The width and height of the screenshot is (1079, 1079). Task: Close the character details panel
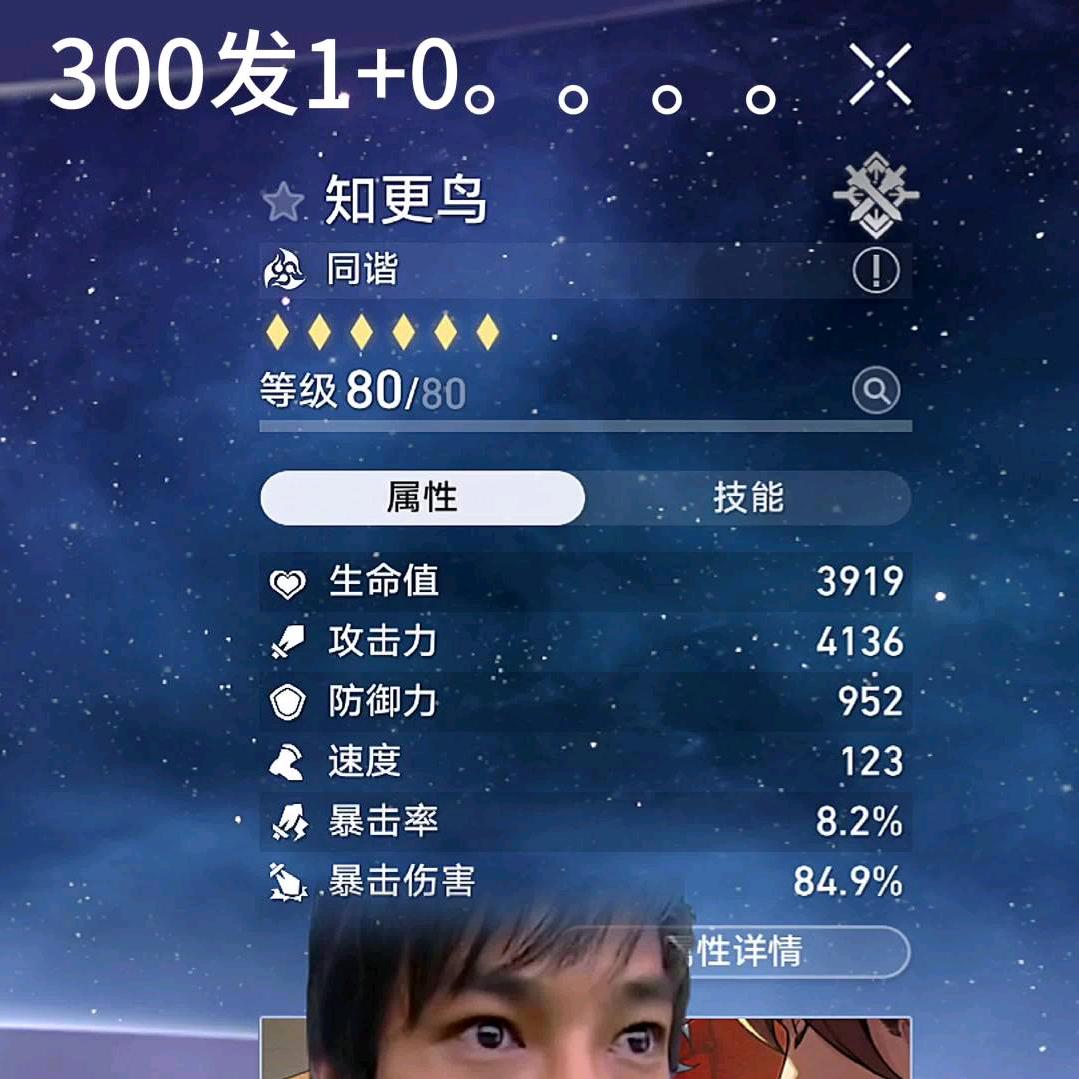coord(879,74)
